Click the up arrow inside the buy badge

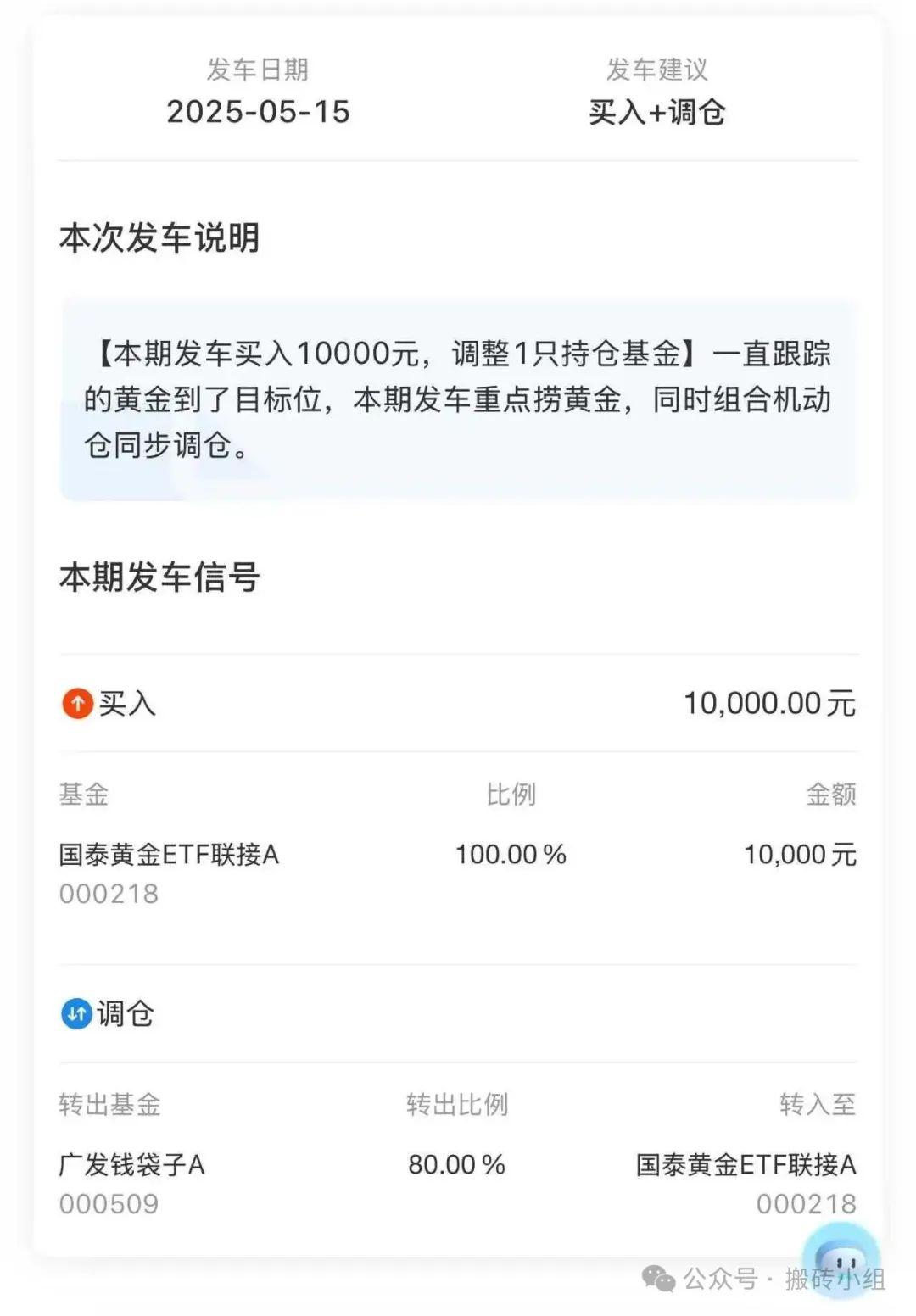pos(77,703)
